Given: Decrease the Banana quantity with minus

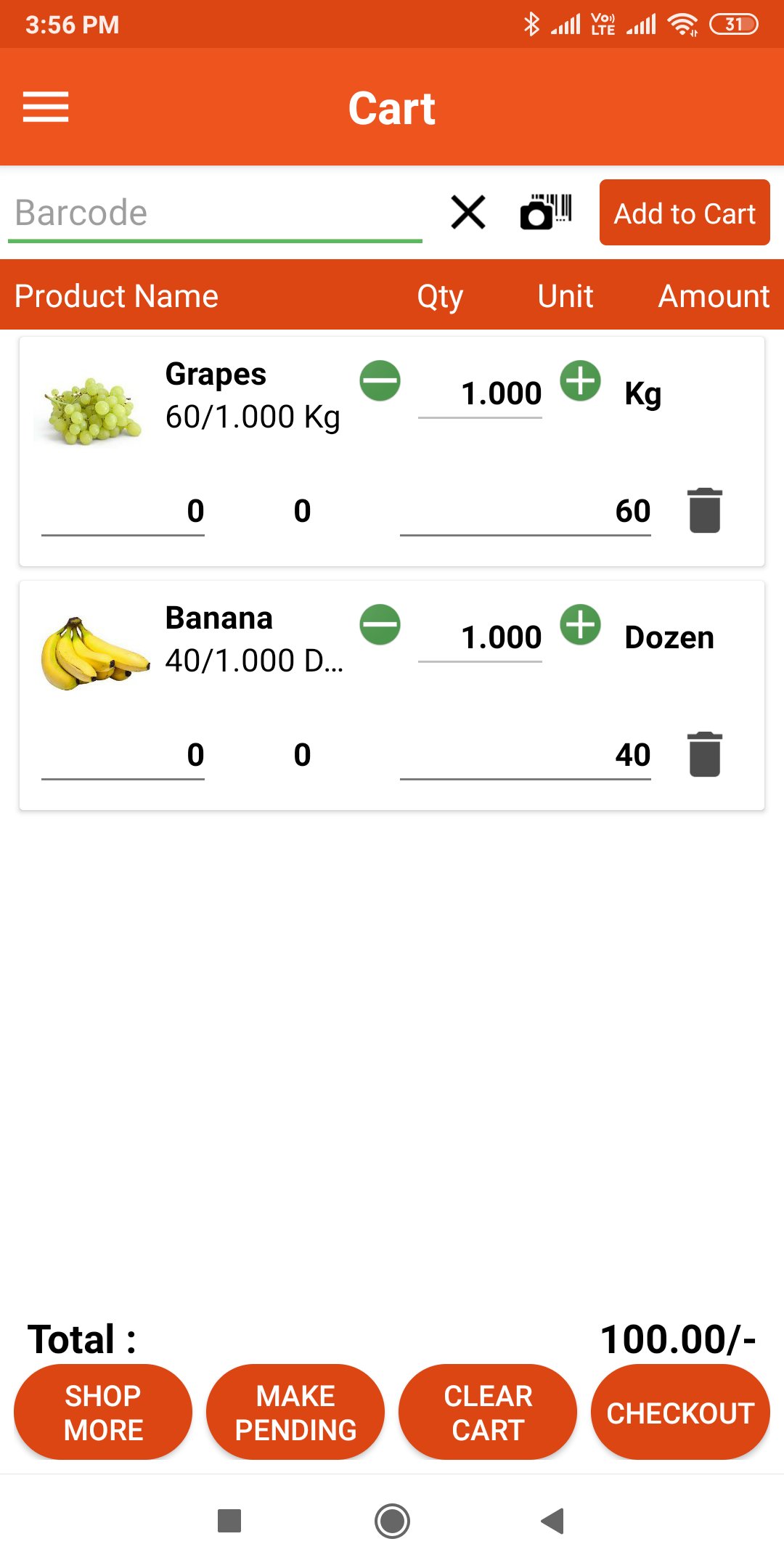Looking at the screenshot, I should pos(380,624).
